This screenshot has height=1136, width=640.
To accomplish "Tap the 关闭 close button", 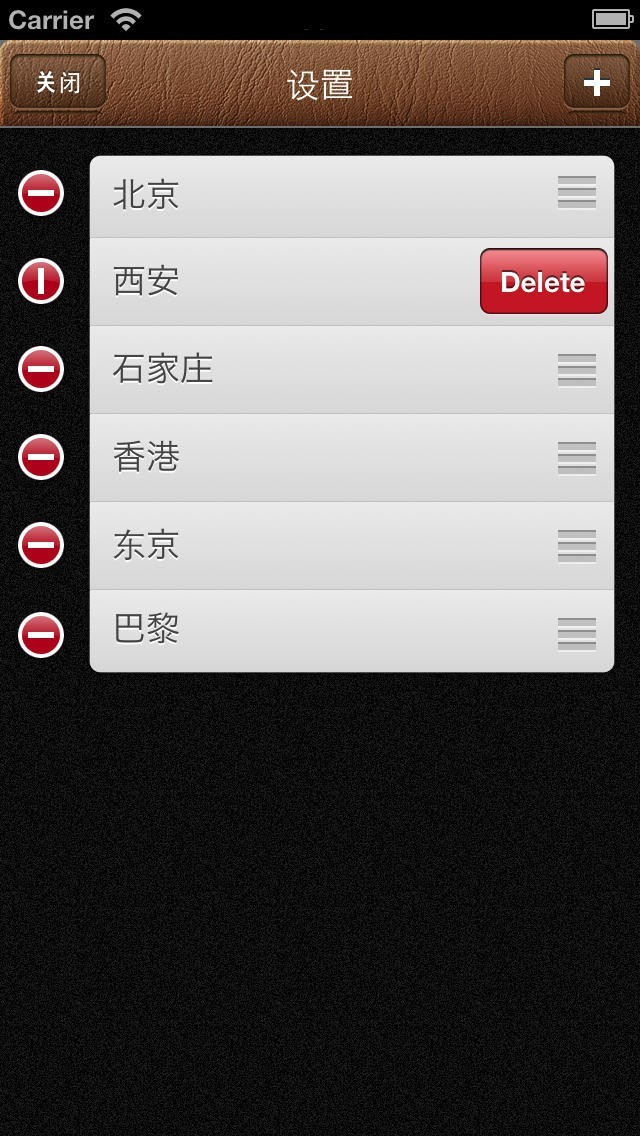I will point(58,82).
